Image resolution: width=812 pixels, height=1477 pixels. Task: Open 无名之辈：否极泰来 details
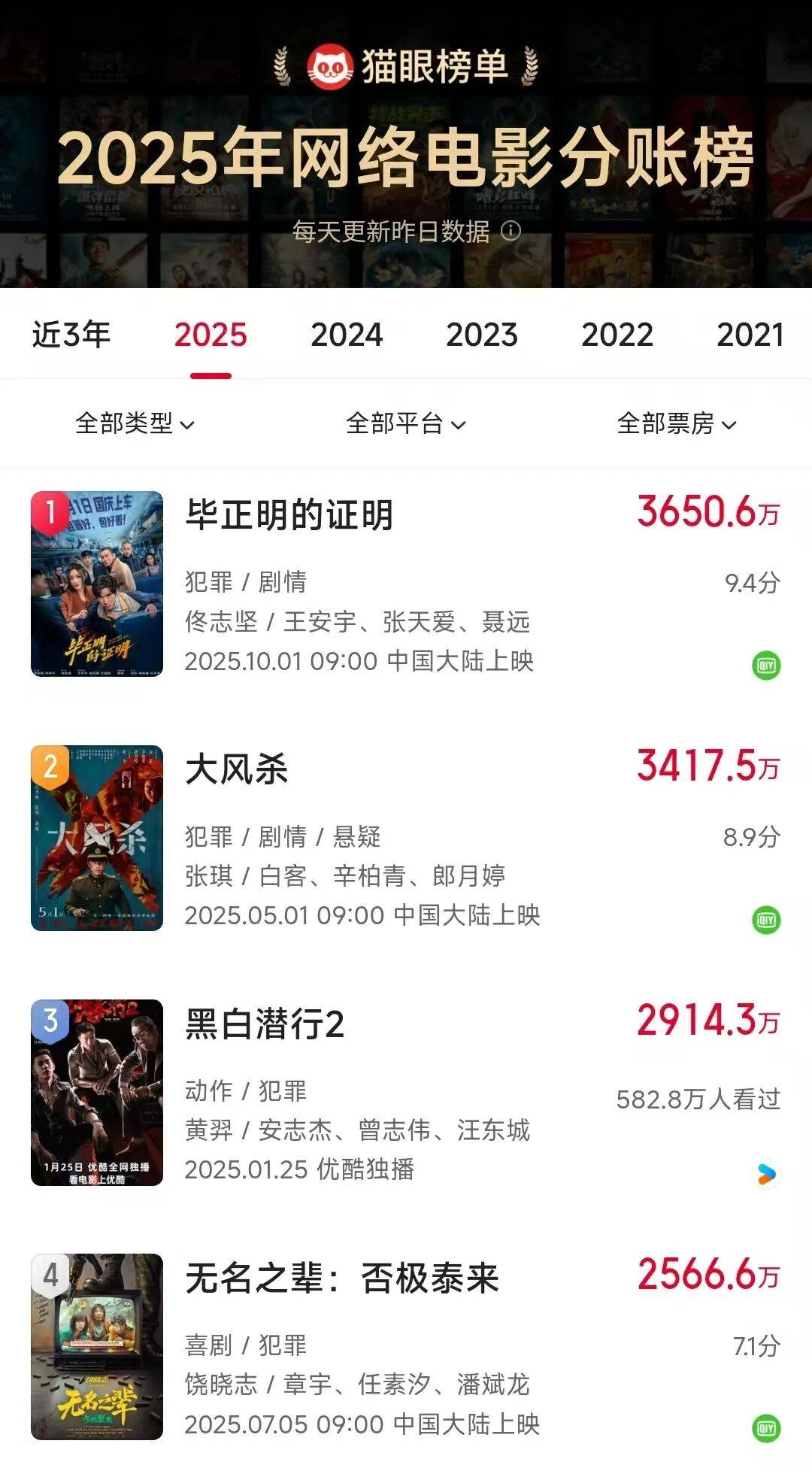[342, 1278]
